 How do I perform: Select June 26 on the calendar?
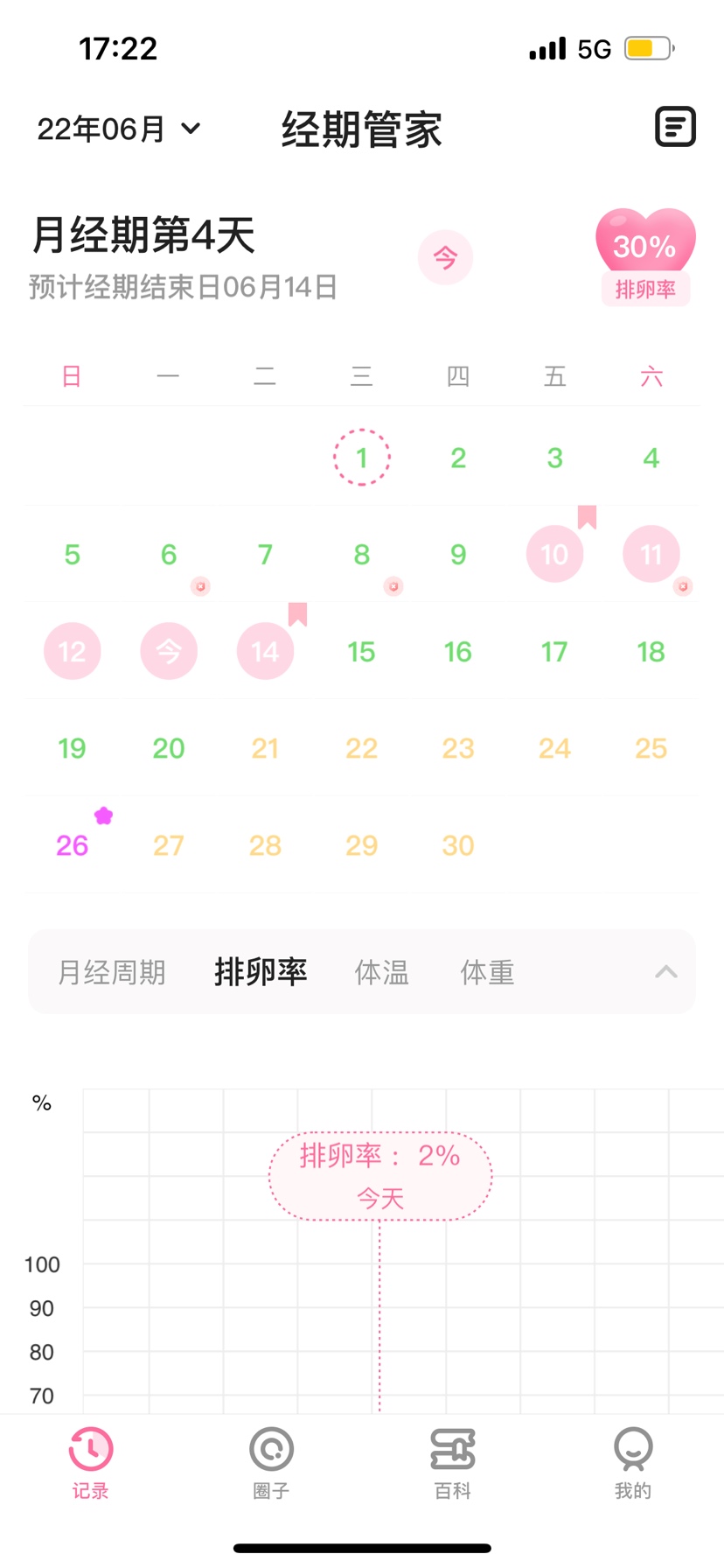[72, 844]
